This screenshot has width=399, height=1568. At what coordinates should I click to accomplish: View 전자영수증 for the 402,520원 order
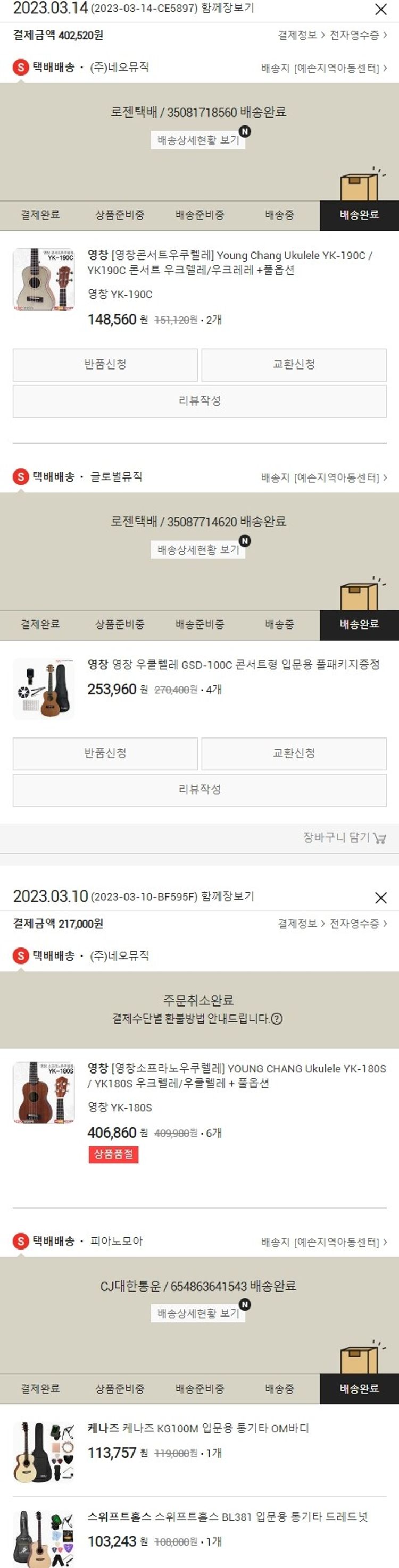point(358,35)
